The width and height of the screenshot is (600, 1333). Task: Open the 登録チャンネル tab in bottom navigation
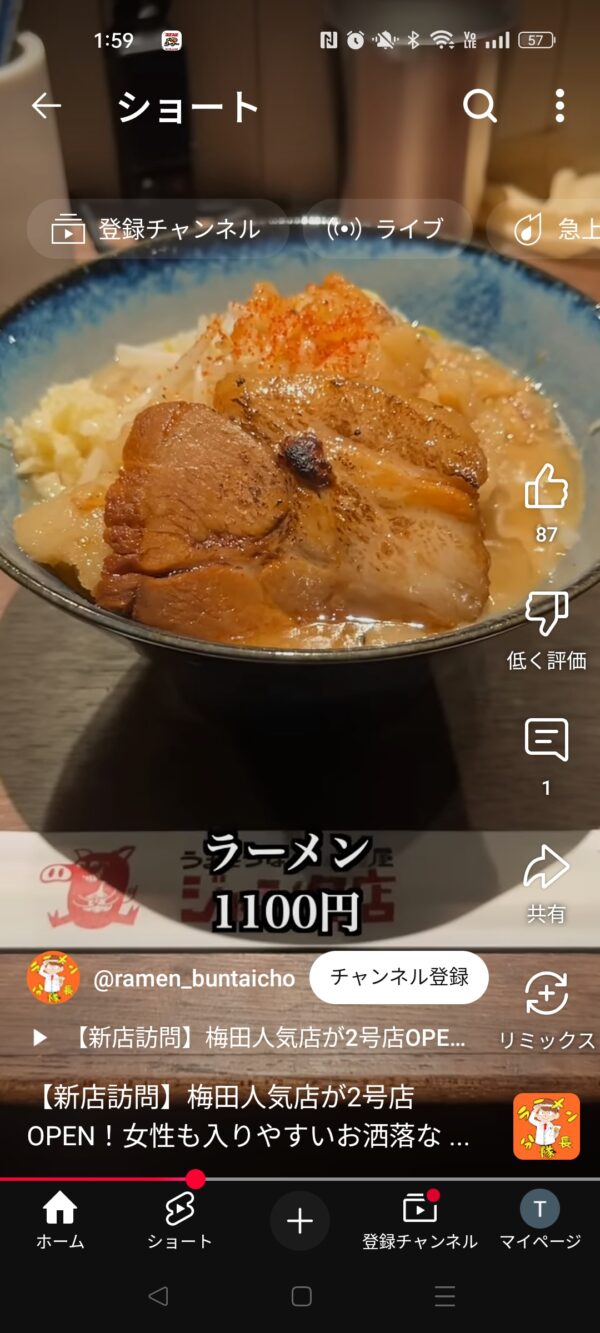[420, 1220]
